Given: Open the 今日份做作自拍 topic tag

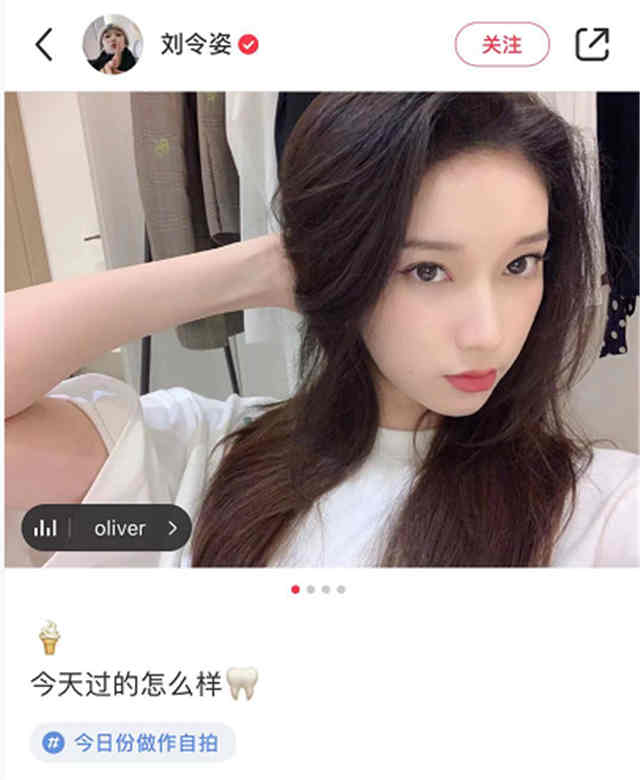Looking at the screenshot, I should tap(133, 743).
